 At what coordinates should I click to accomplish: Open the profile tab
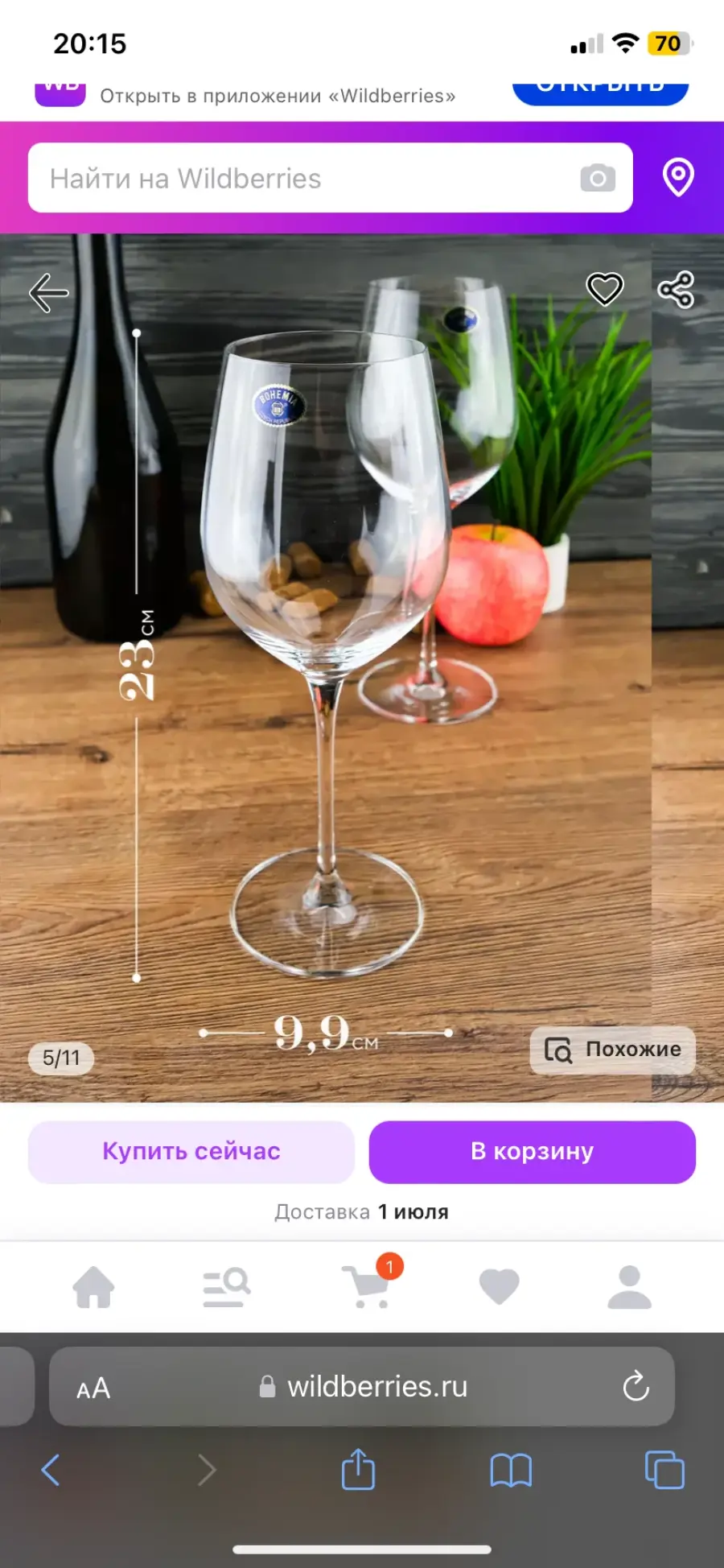(x=629, y=1286)
